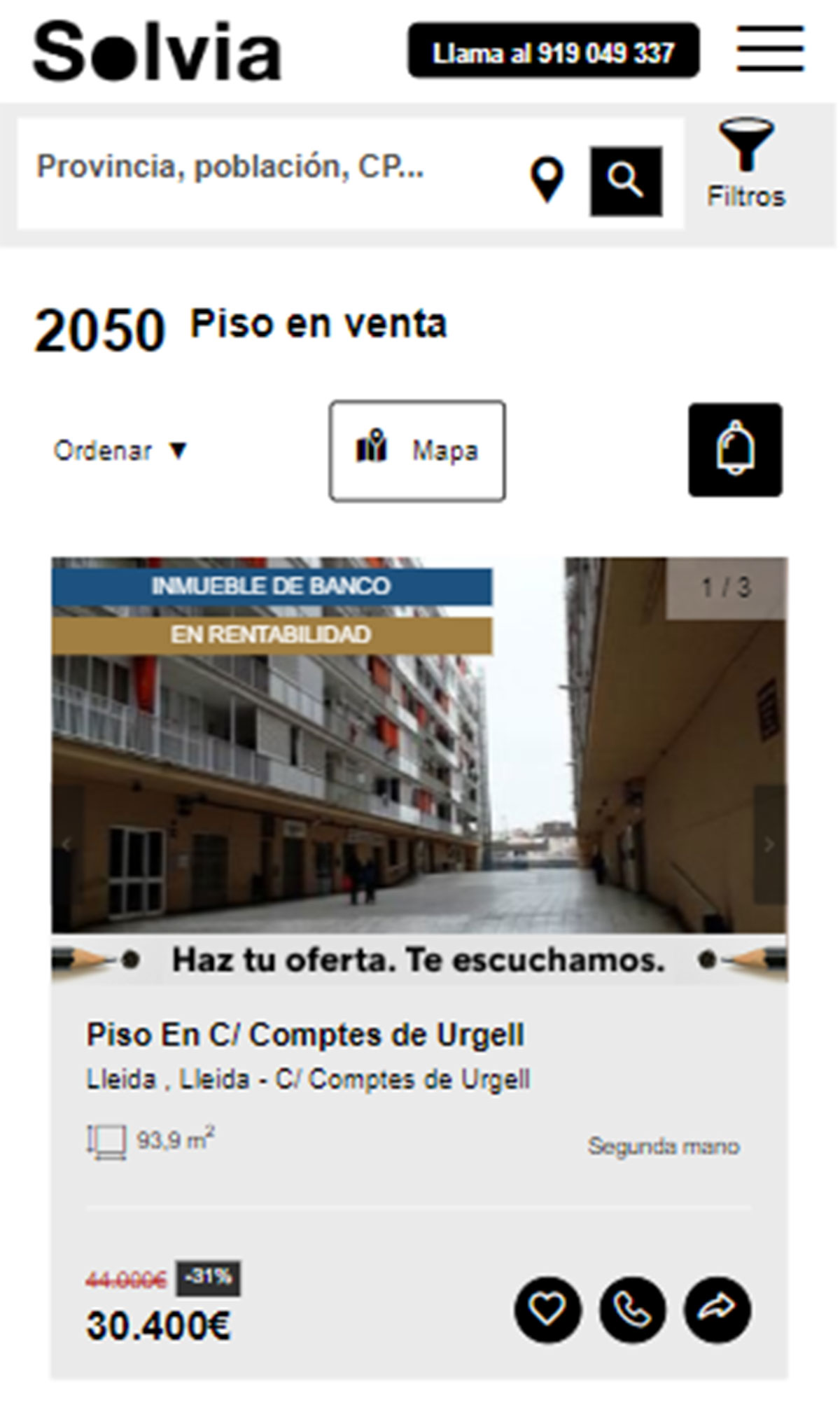
Task: Show next photo of the listing
Action: click(769, 844)
